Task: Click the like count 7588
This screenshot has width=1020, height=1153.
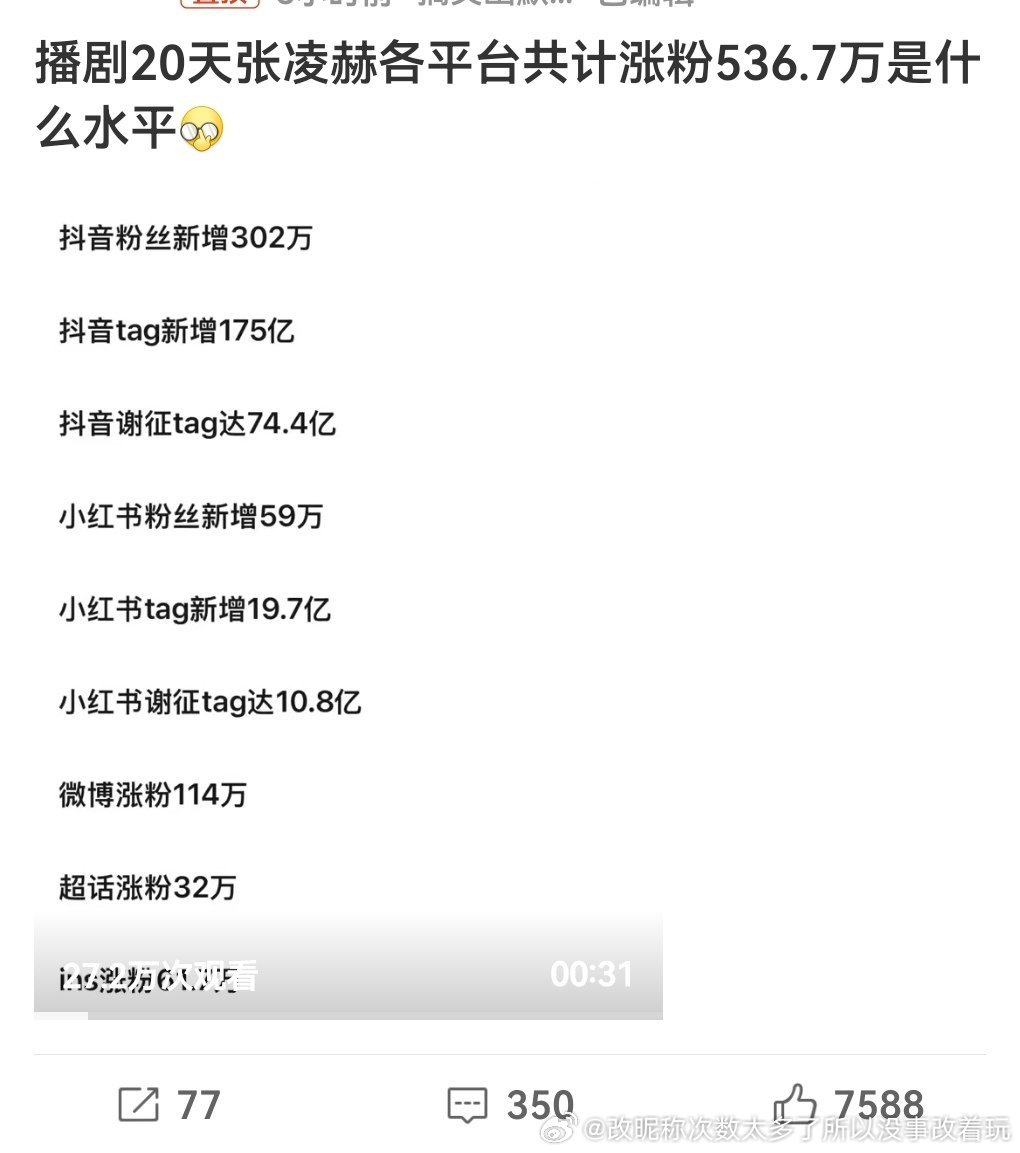Action: click(880, 1103)
